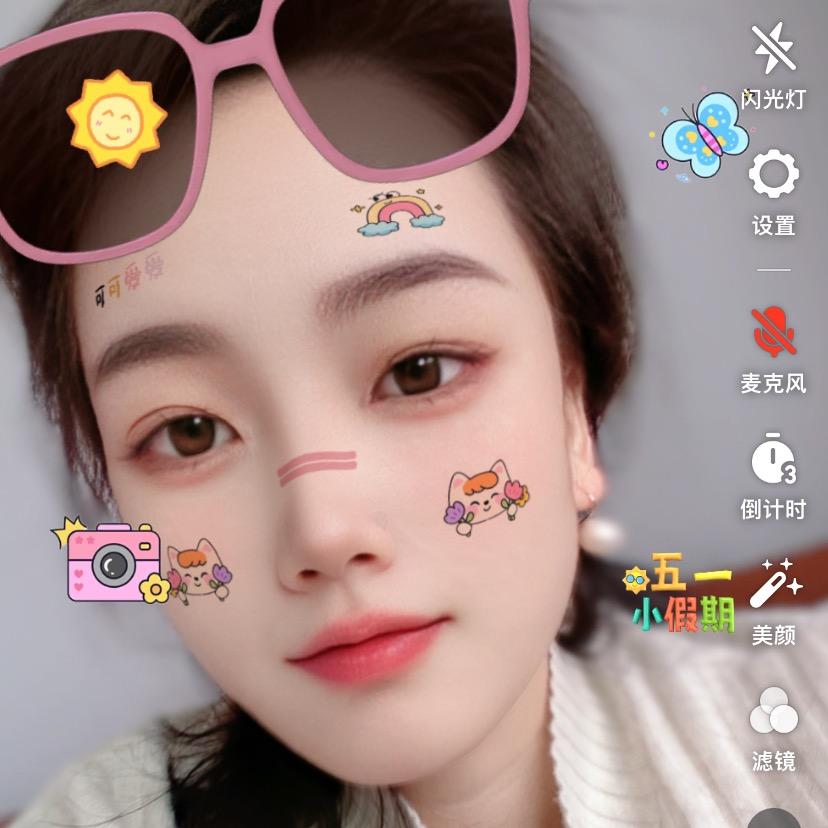
Task: Unmute the microphone (麦克风)
Action: click(x=773, y=332)
